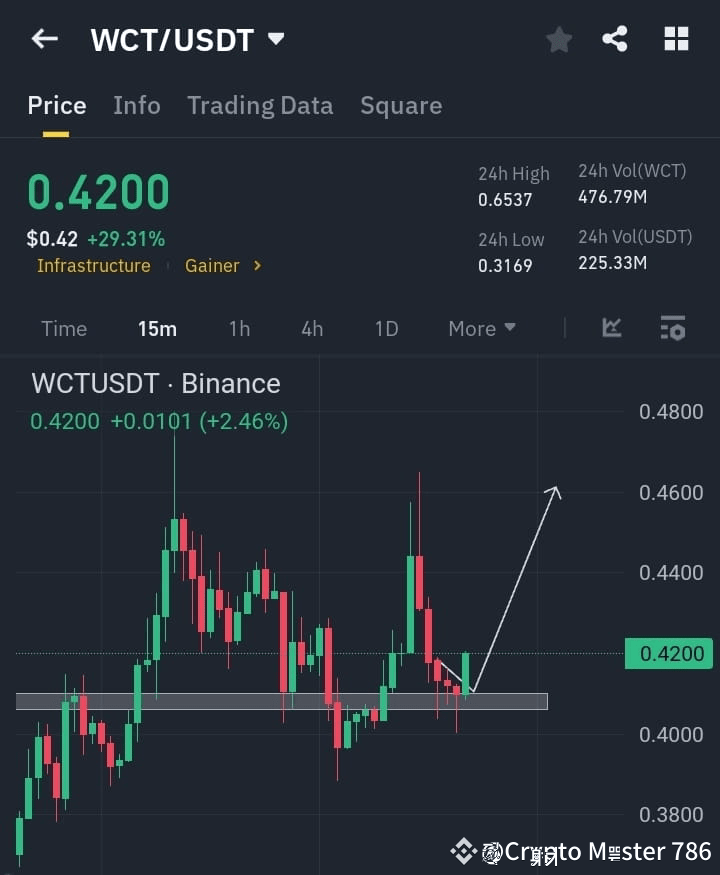Add WCT/USDT to favorites via star icon
Viewport: 720px width, 875px height.
559,39
